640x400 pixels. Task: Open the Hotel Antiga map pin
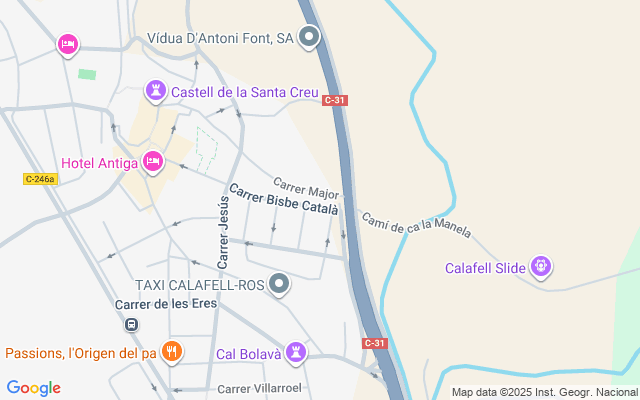(153, 161)
